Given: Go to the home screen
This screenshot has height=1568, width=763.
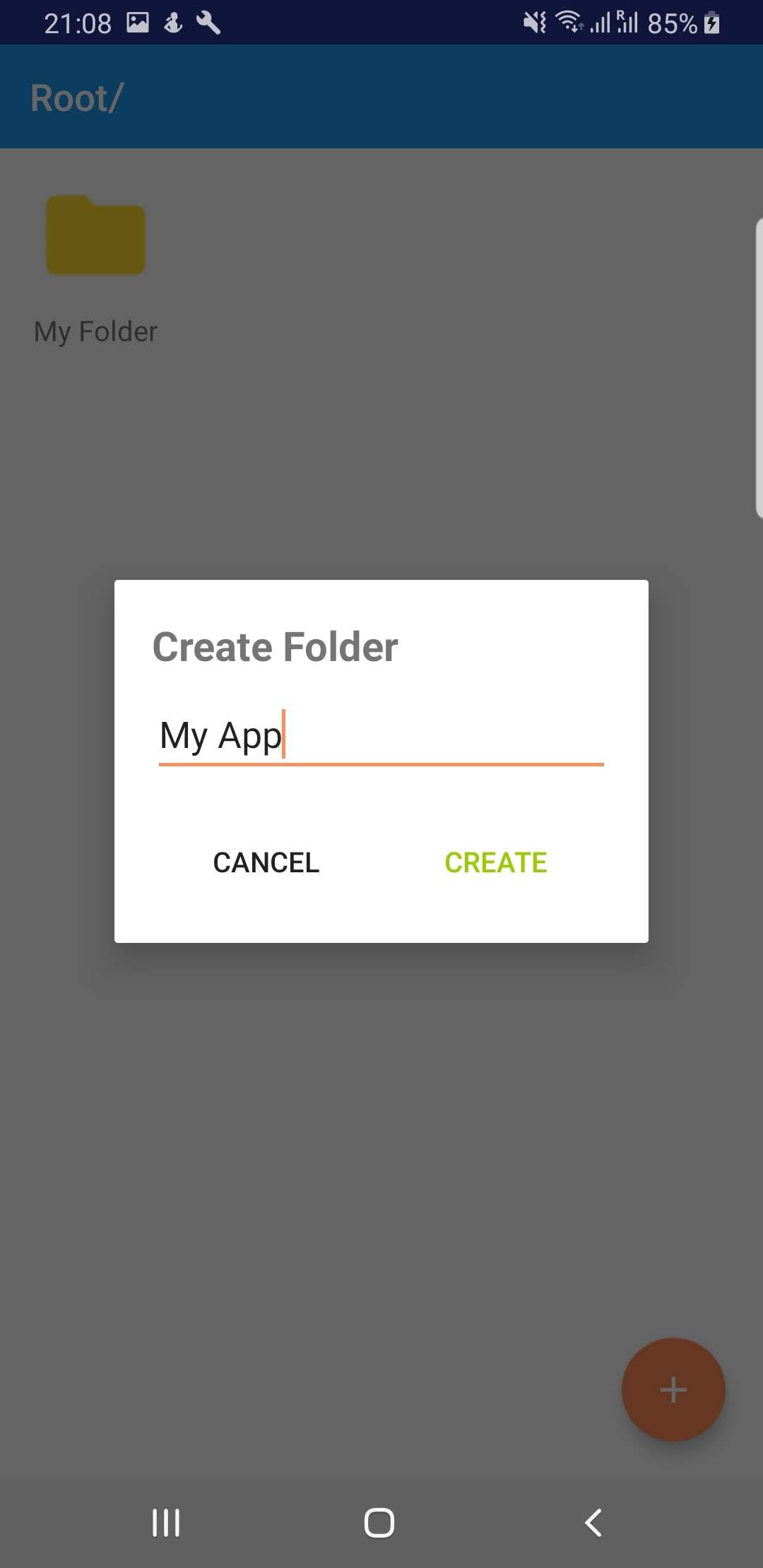Looking at the screenshot, I should (x=379, y=1523).
